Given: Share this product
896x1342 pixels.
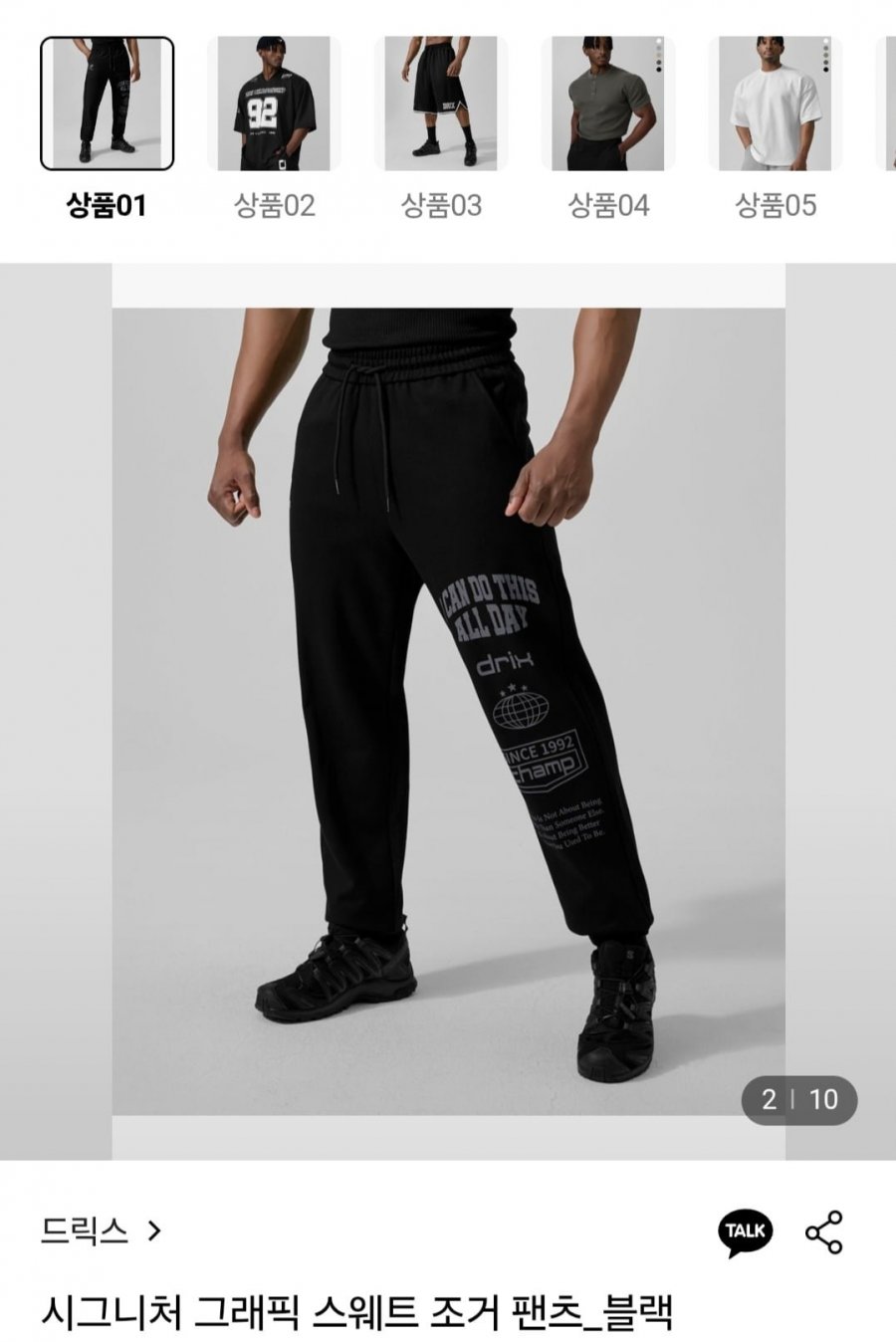Looking at the screenshot, I should tap(823, 1232).
